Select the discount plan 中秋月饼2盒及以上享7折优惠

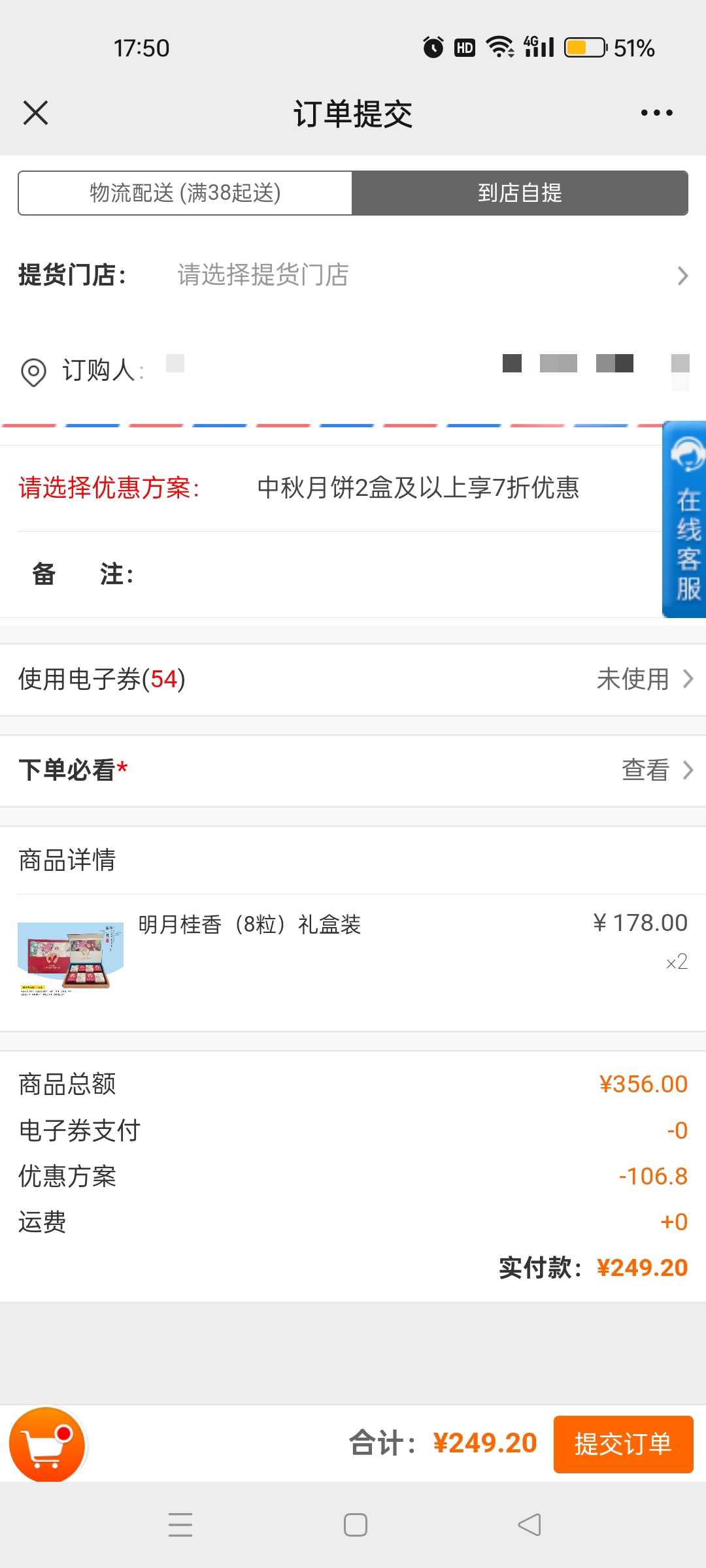[418, 488]
